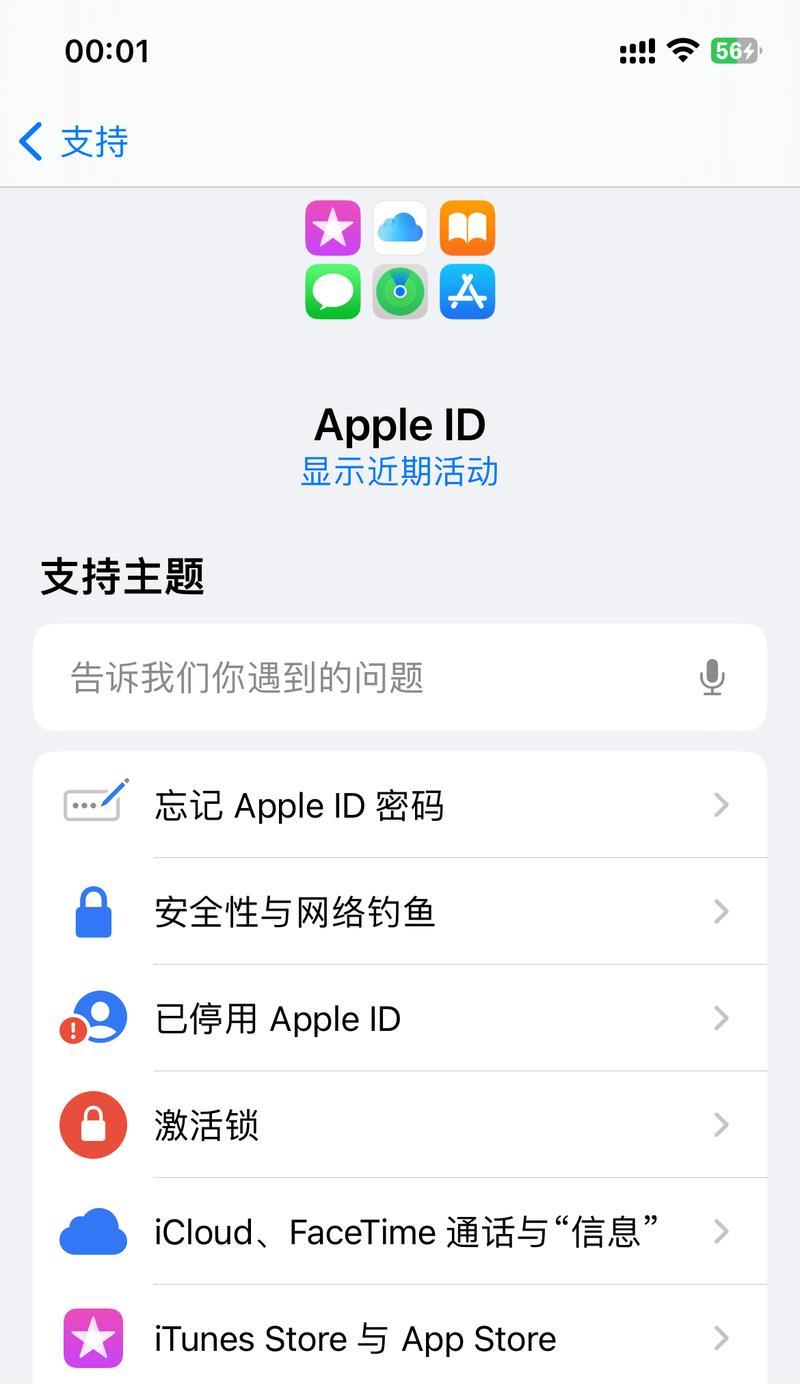Go back to 支持
The height and width of the screenshot is (1384, 800).
74,141
